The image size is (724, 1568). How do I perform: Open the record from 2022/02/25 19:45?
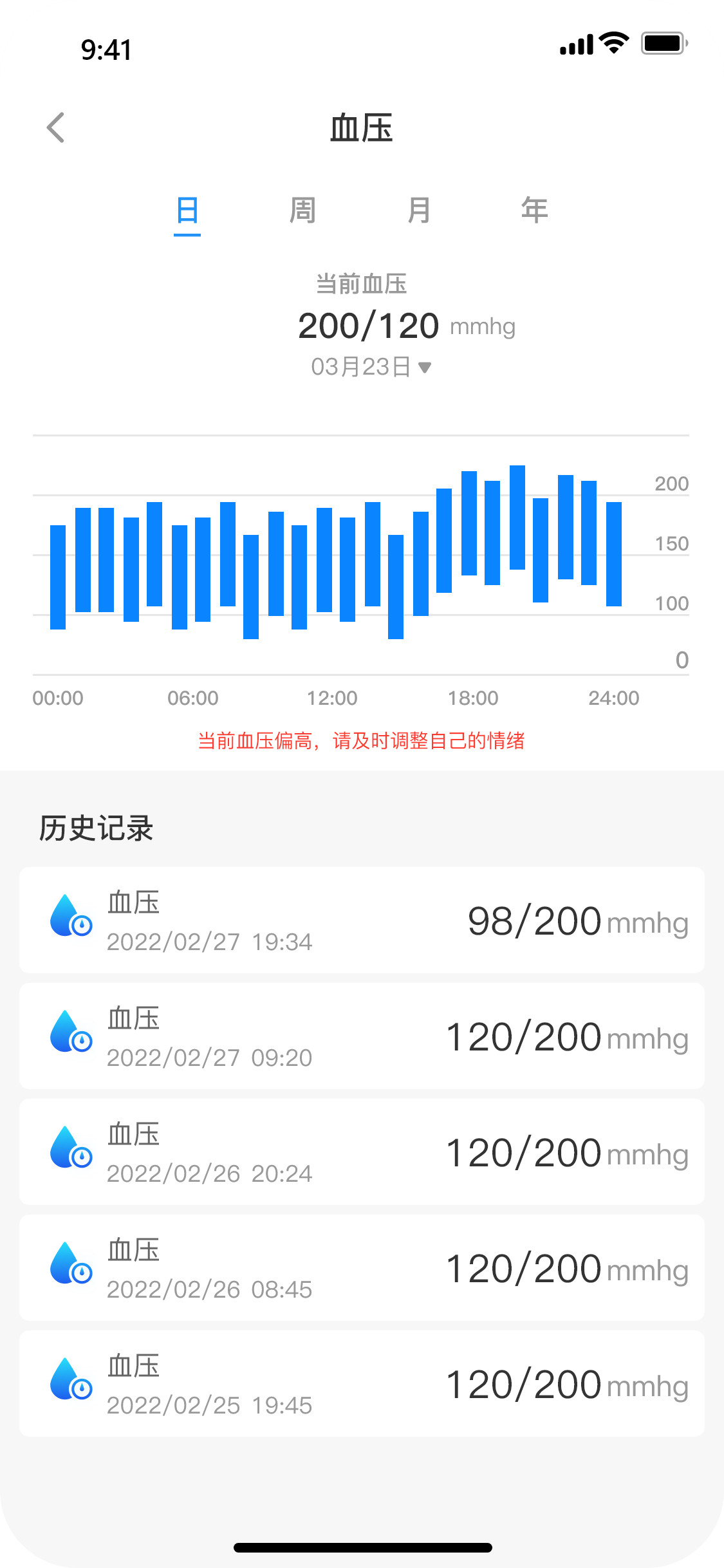[x=362, y=1384]
